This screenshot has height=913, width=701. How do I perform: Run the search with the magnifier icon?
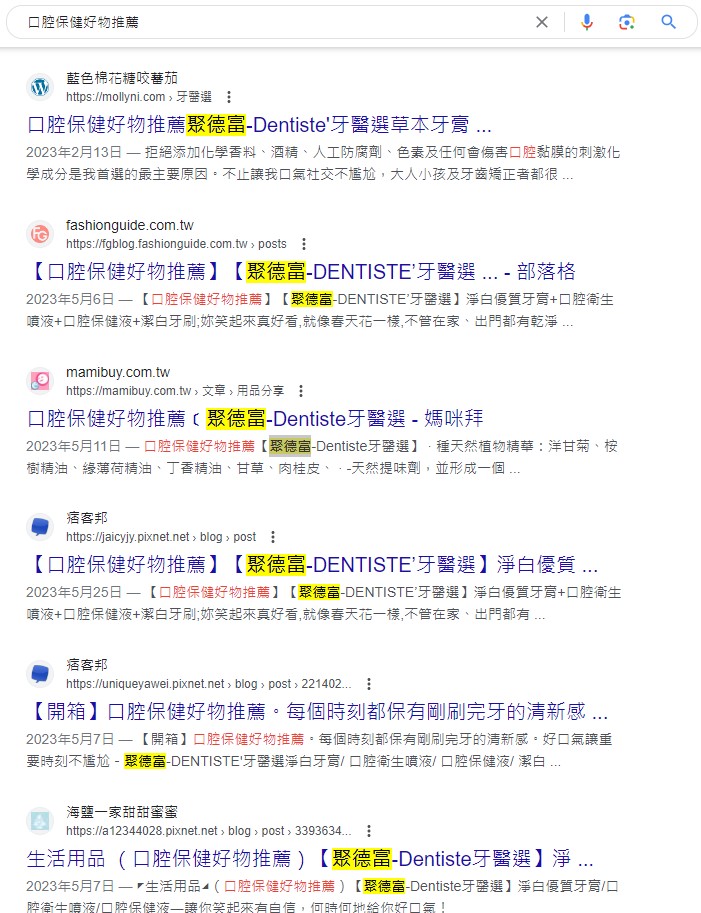(x=669, y=22)
